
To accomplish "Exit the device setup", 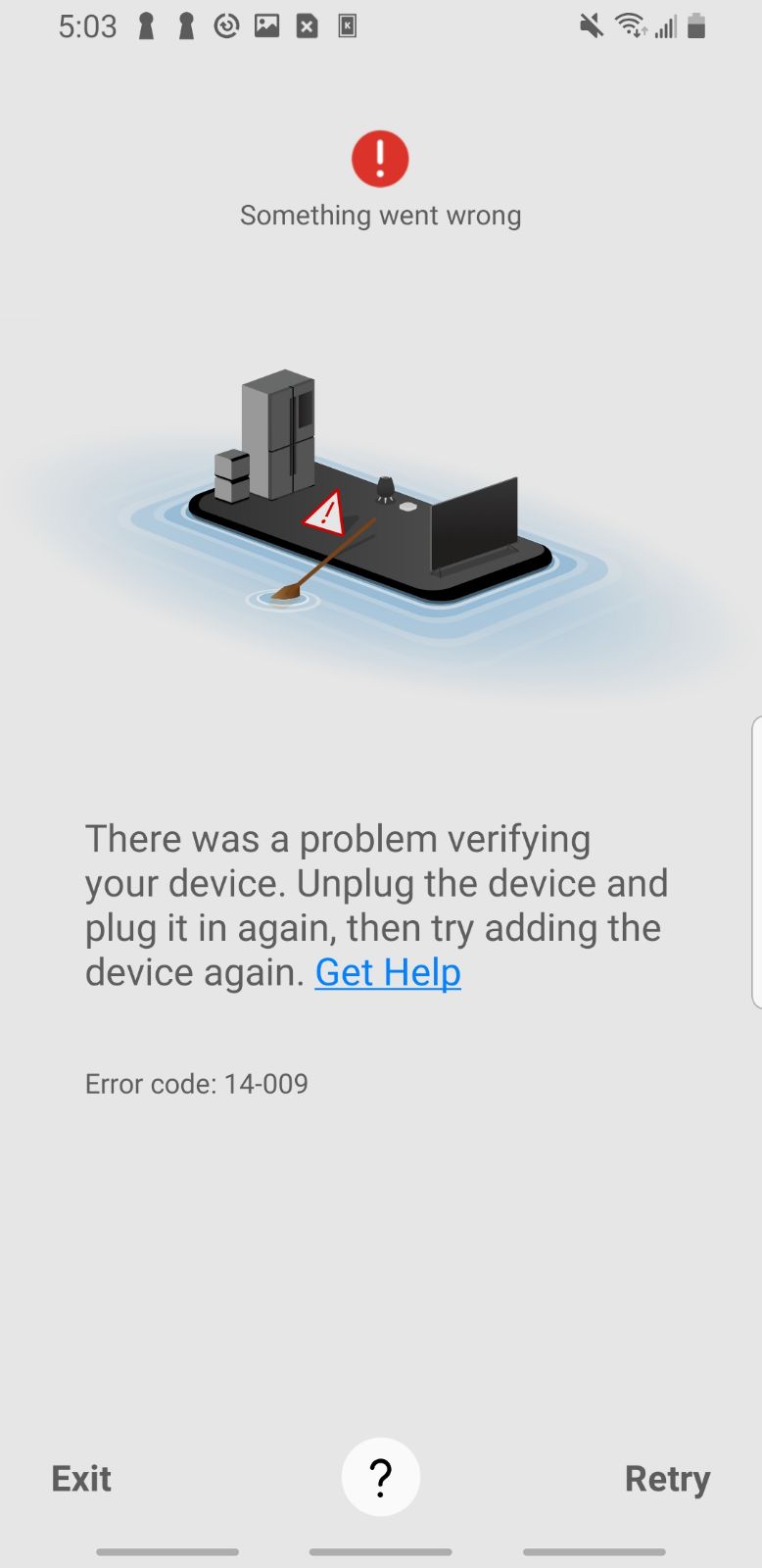I will tap(81, 1478).
